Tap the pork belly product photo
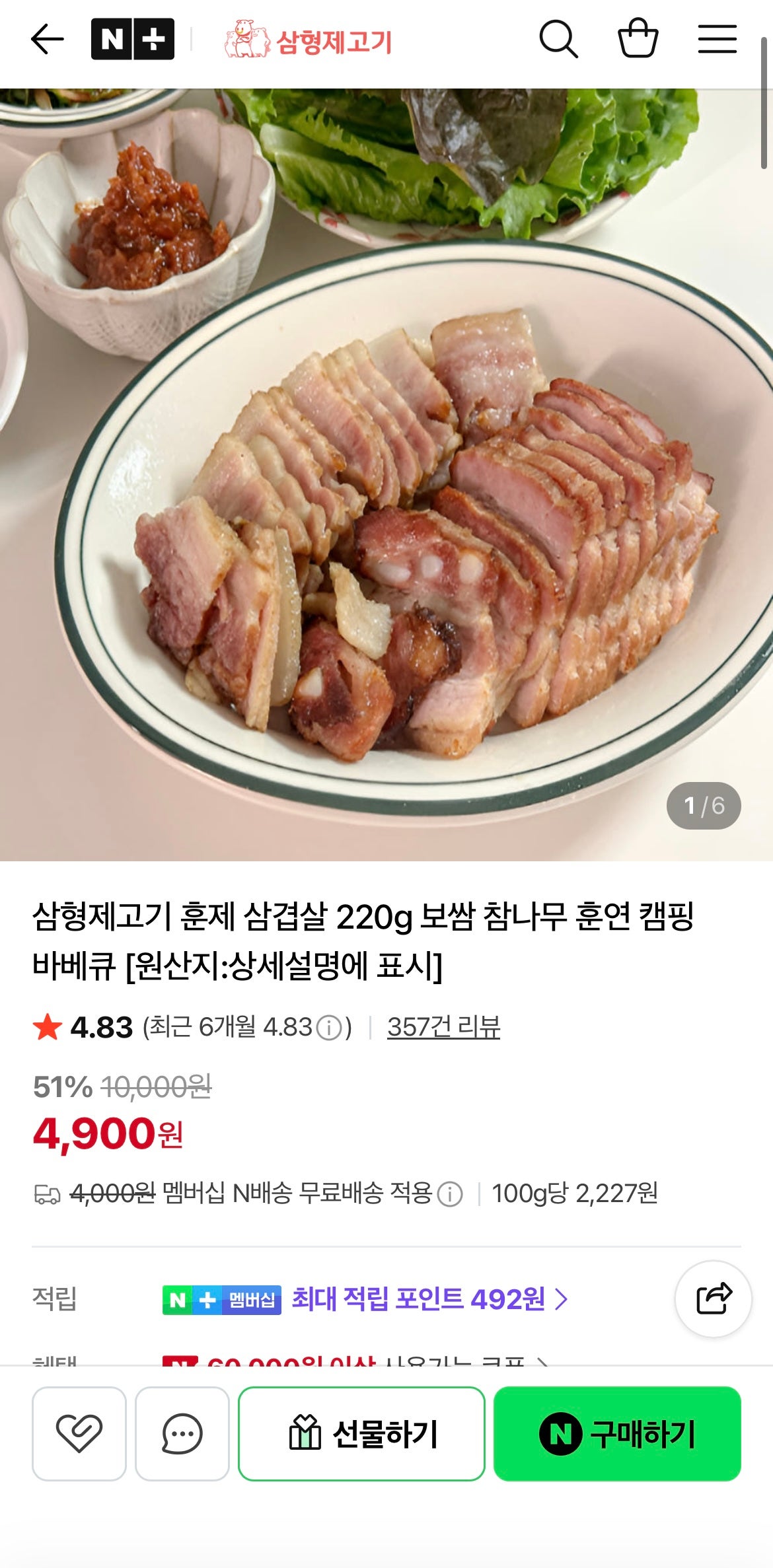 coord(386,528)
